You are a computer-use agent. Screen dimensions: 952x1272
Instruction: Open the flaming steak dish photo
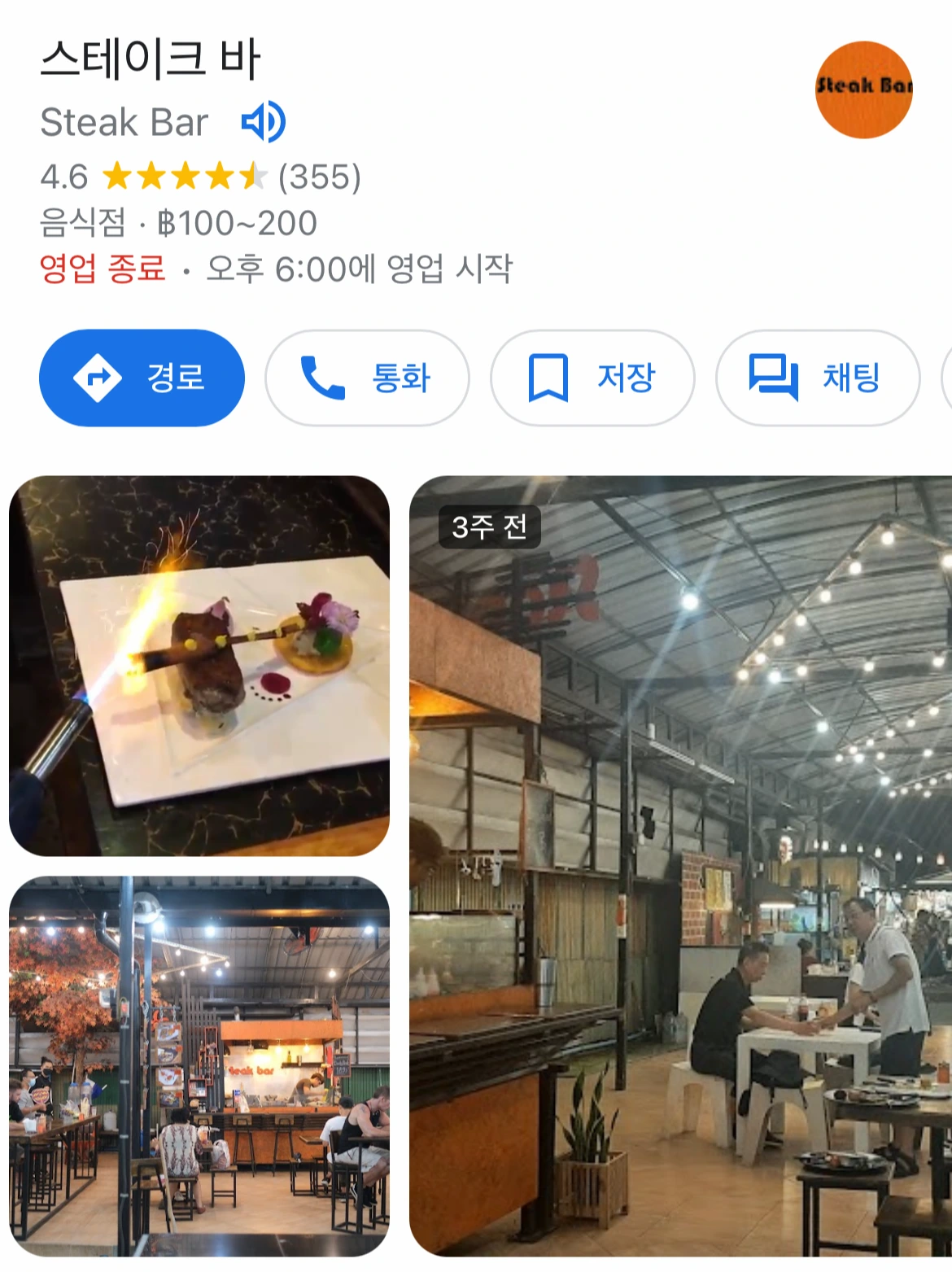point(199,666)
